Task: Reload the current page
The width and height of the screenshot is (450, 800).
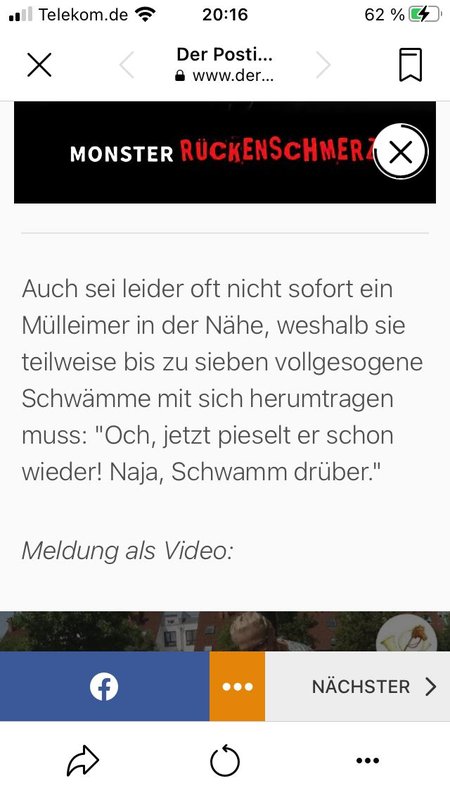Action: point(225,761)
